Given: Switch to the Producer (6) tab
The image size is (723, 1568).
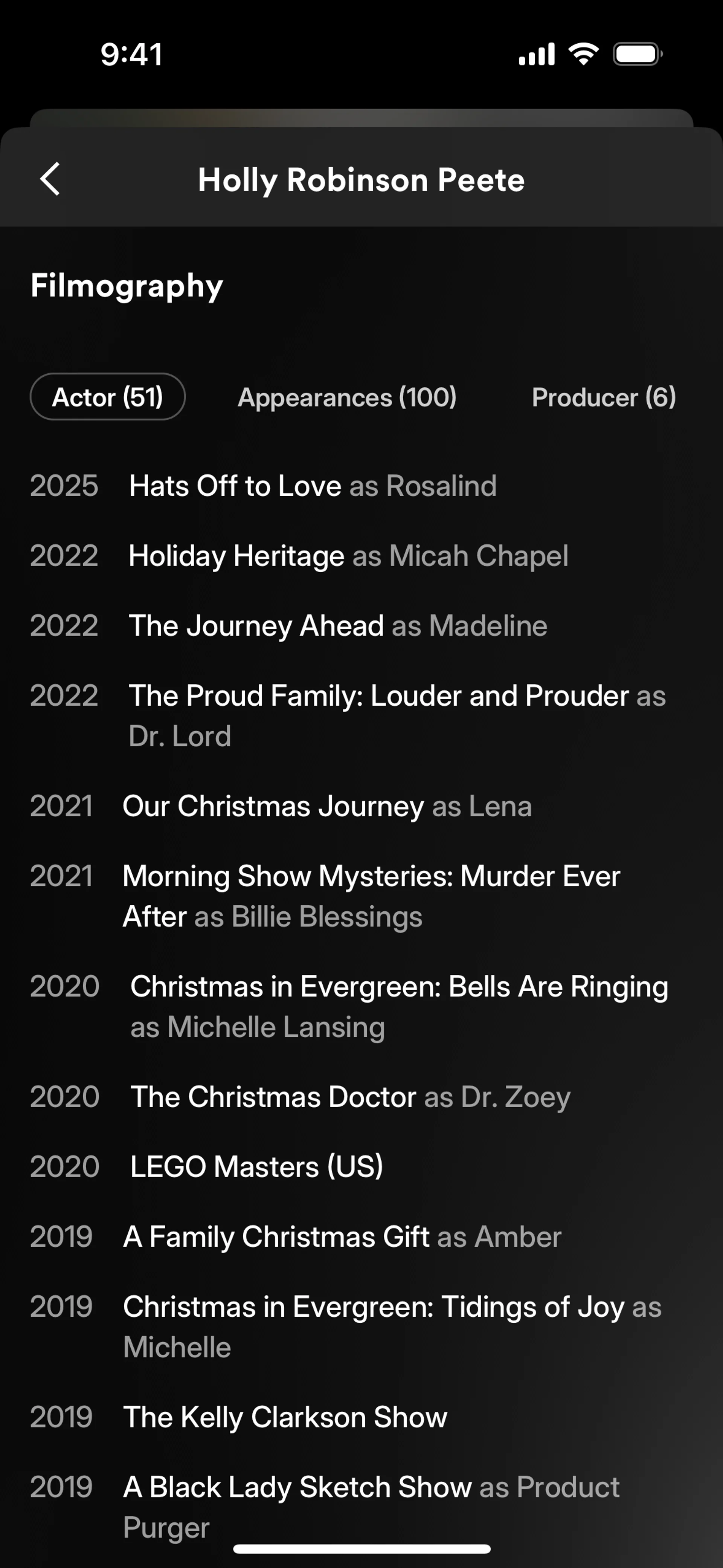Looking at the screenshot, I should [x=603, y=397].
